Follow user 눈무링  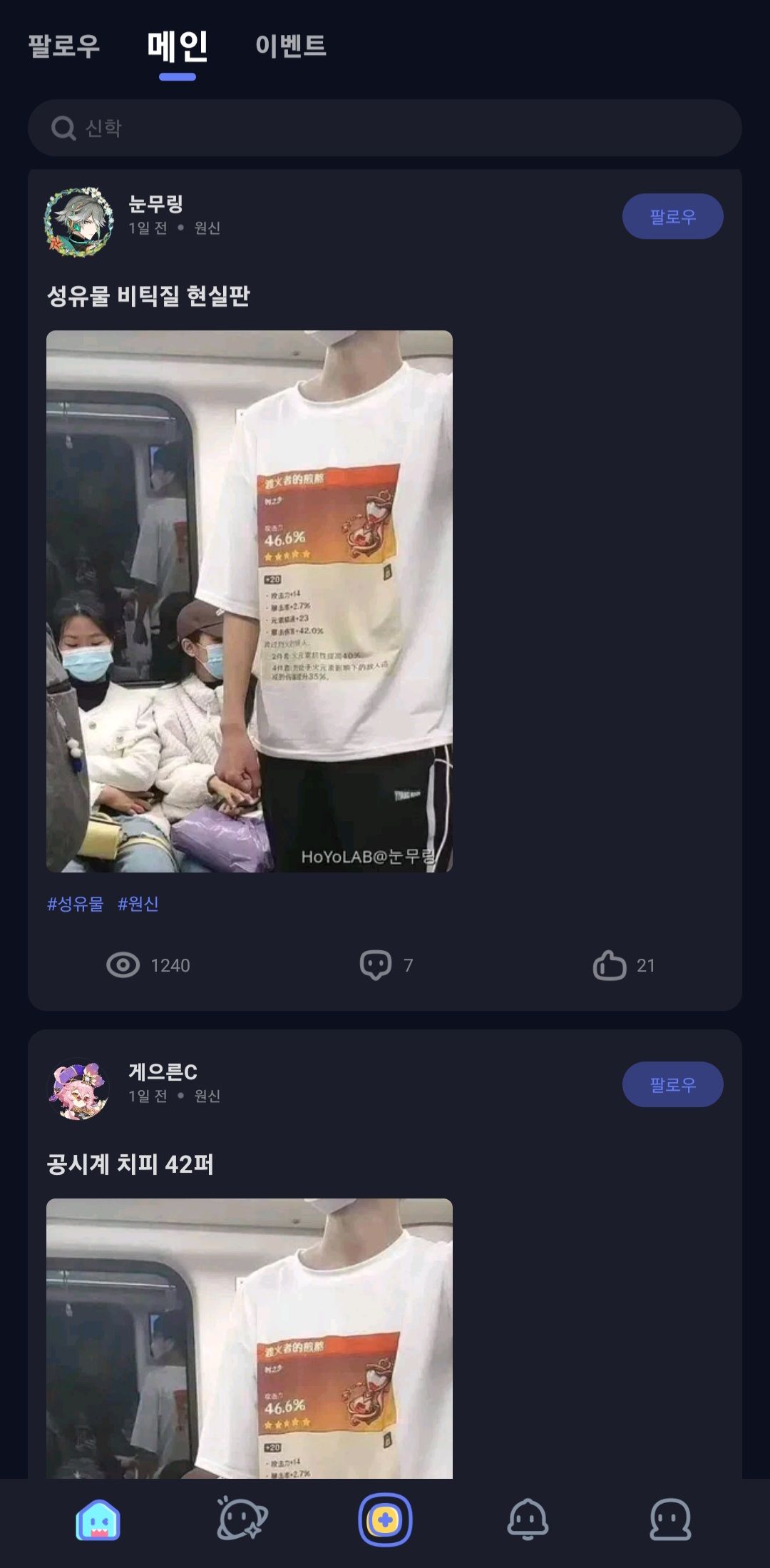point(672,216)
